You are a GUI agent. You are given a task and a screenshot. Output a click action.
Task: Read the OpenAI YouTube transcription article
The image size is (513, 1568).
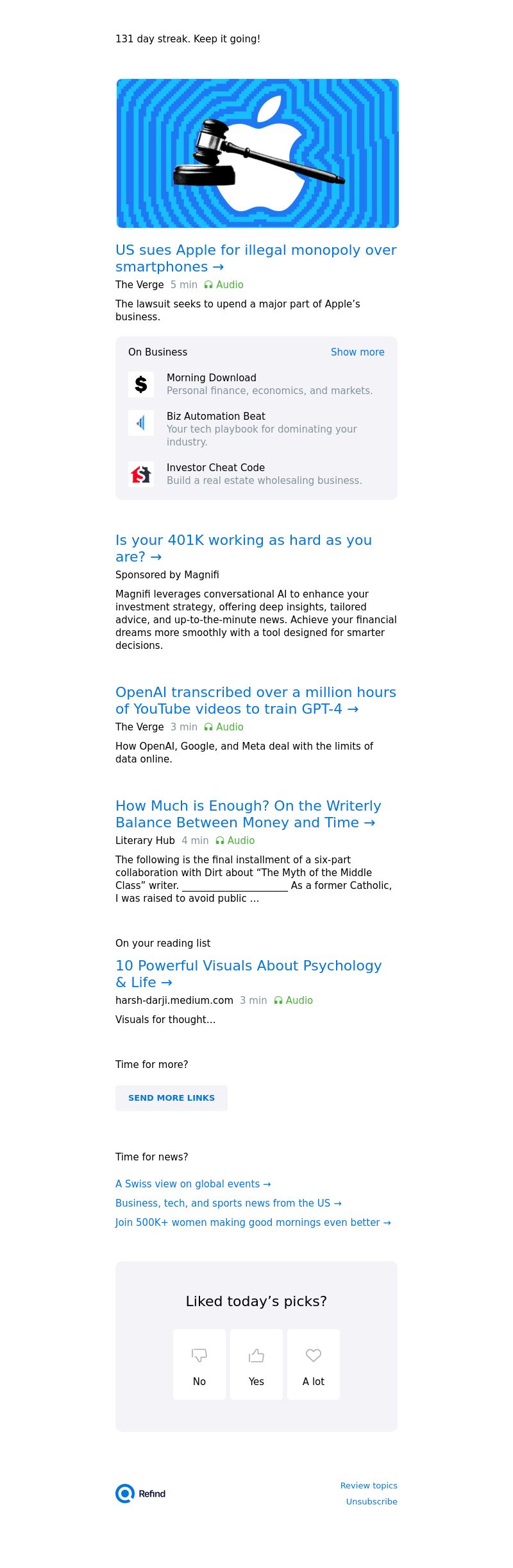pos(255,700)
